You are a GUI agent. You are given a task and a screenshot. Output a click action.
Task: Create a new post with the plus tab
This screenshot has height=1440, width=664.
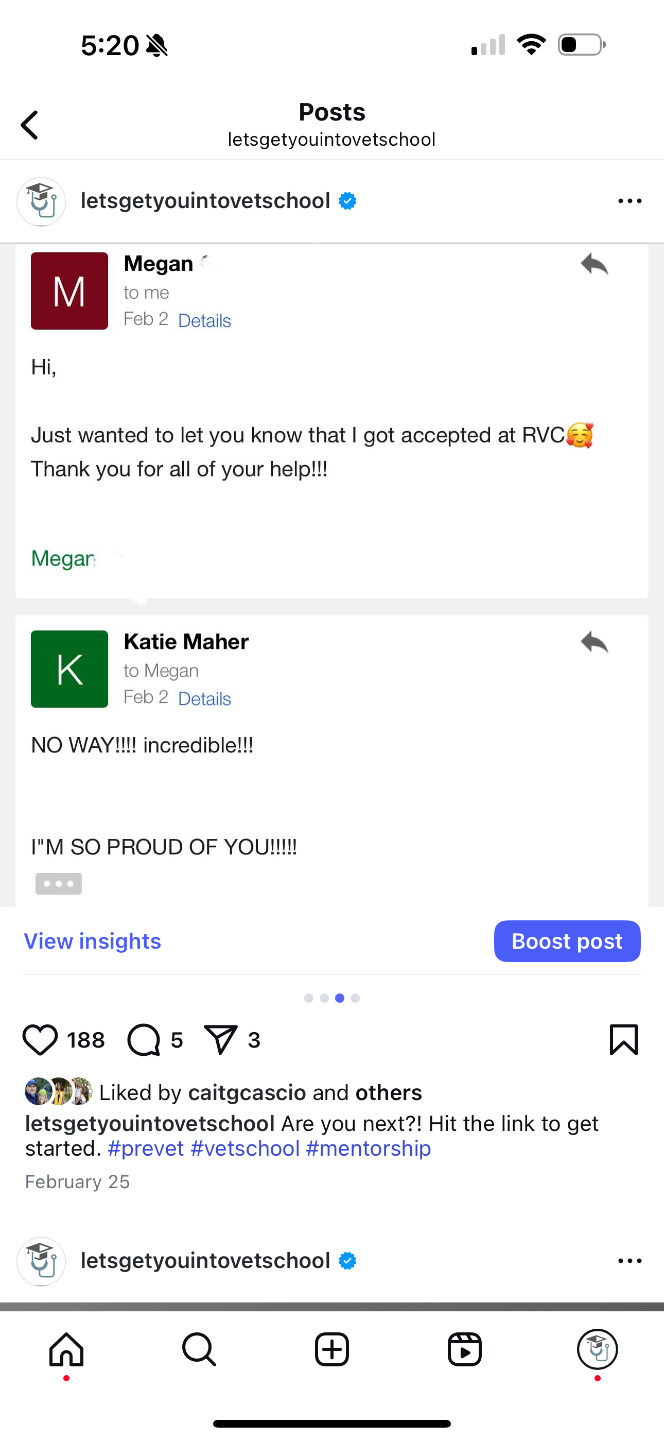click(332, 1350)
